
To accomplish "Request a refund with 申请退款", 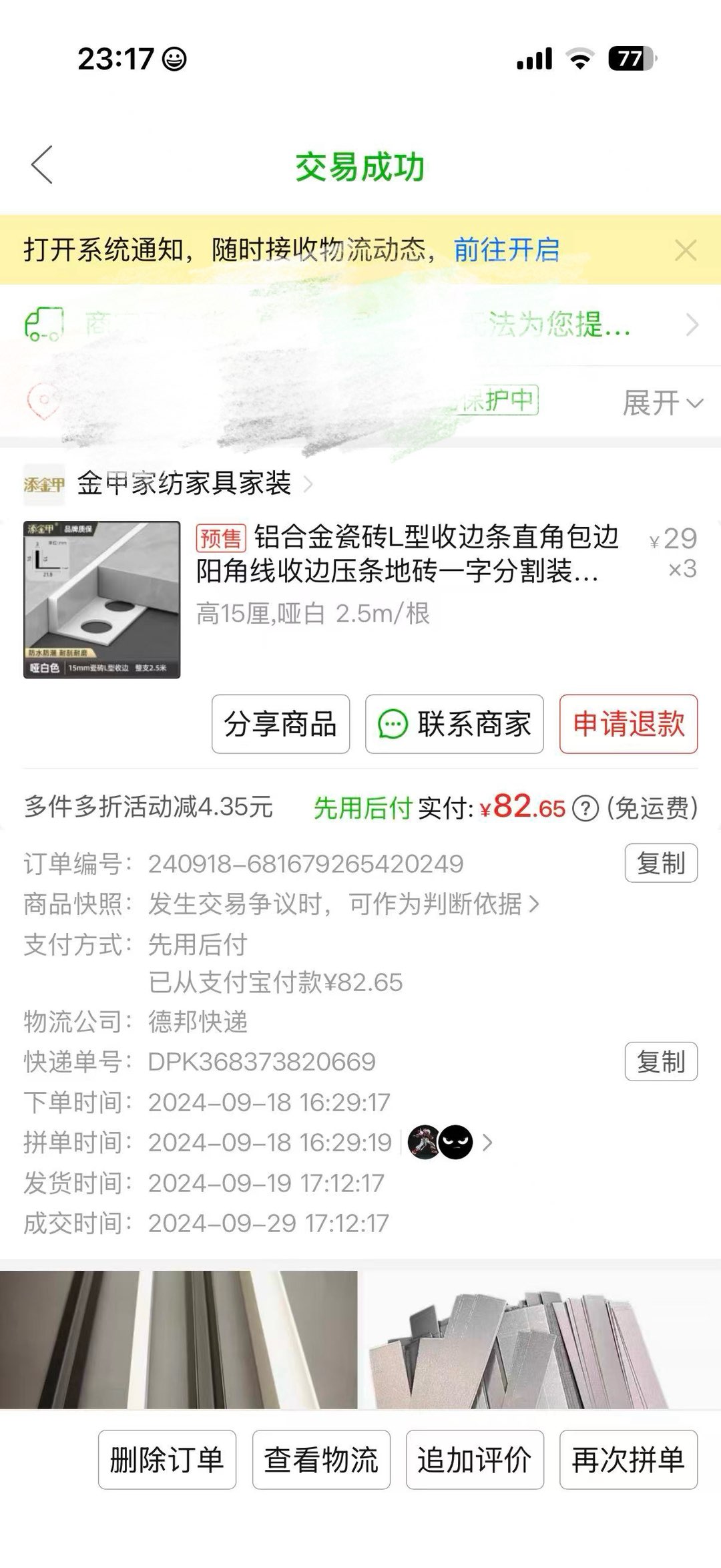I will [x=628, y=725].
